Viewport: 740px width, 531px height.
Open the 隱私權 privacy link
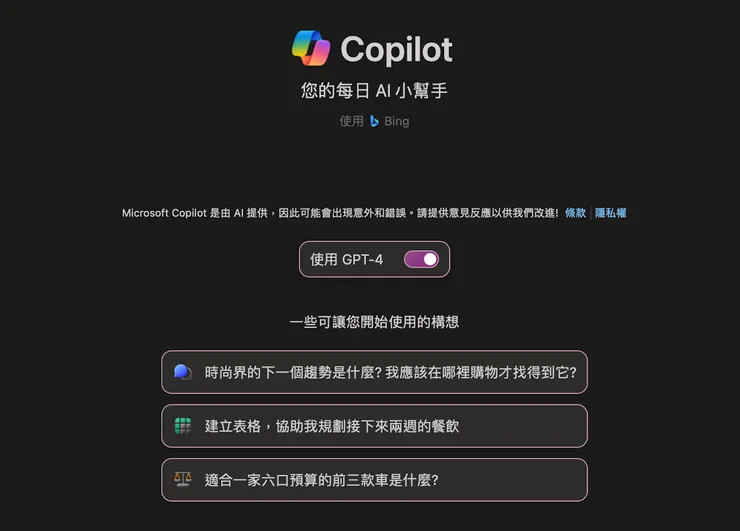[x=611, y=213]
